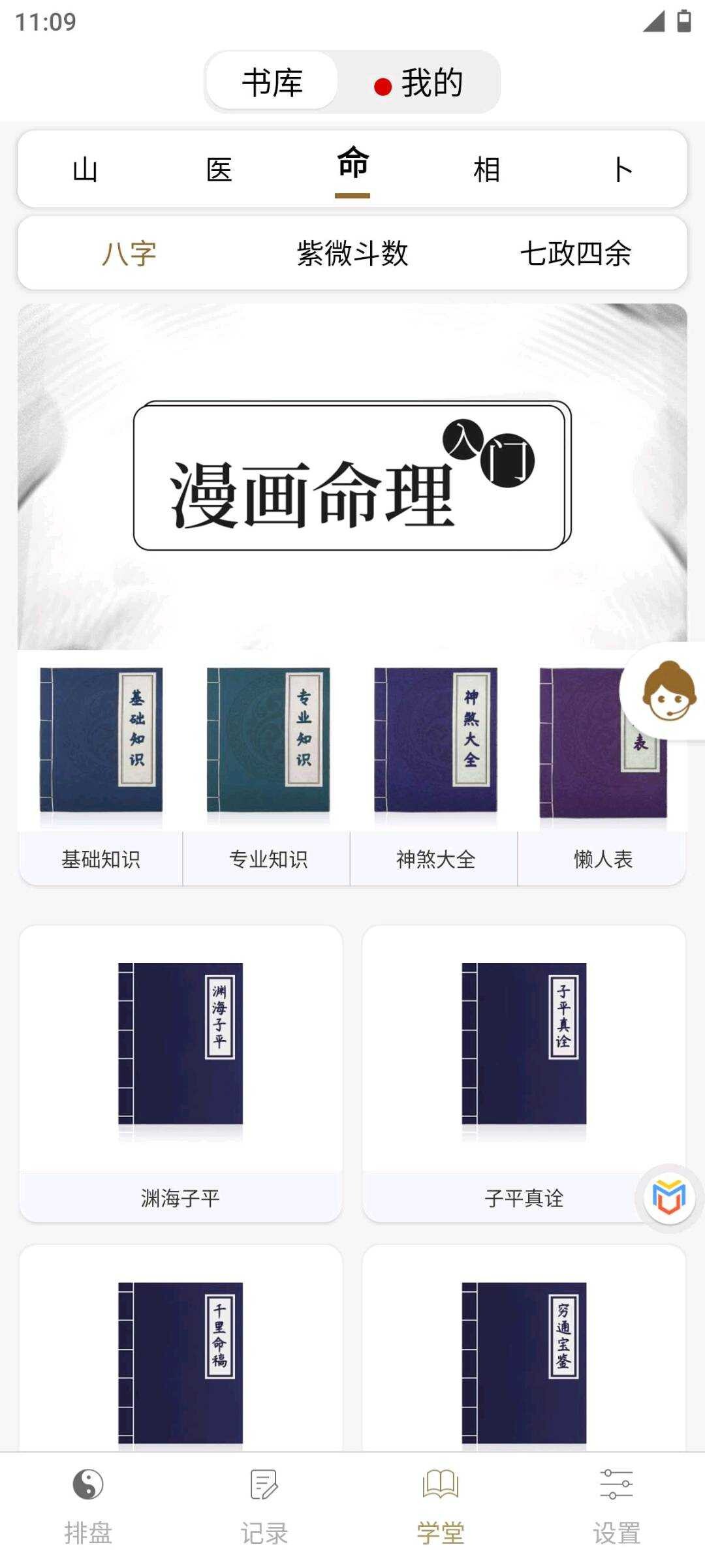Contact customer service via headset avatar

click(x=668, y=692)
